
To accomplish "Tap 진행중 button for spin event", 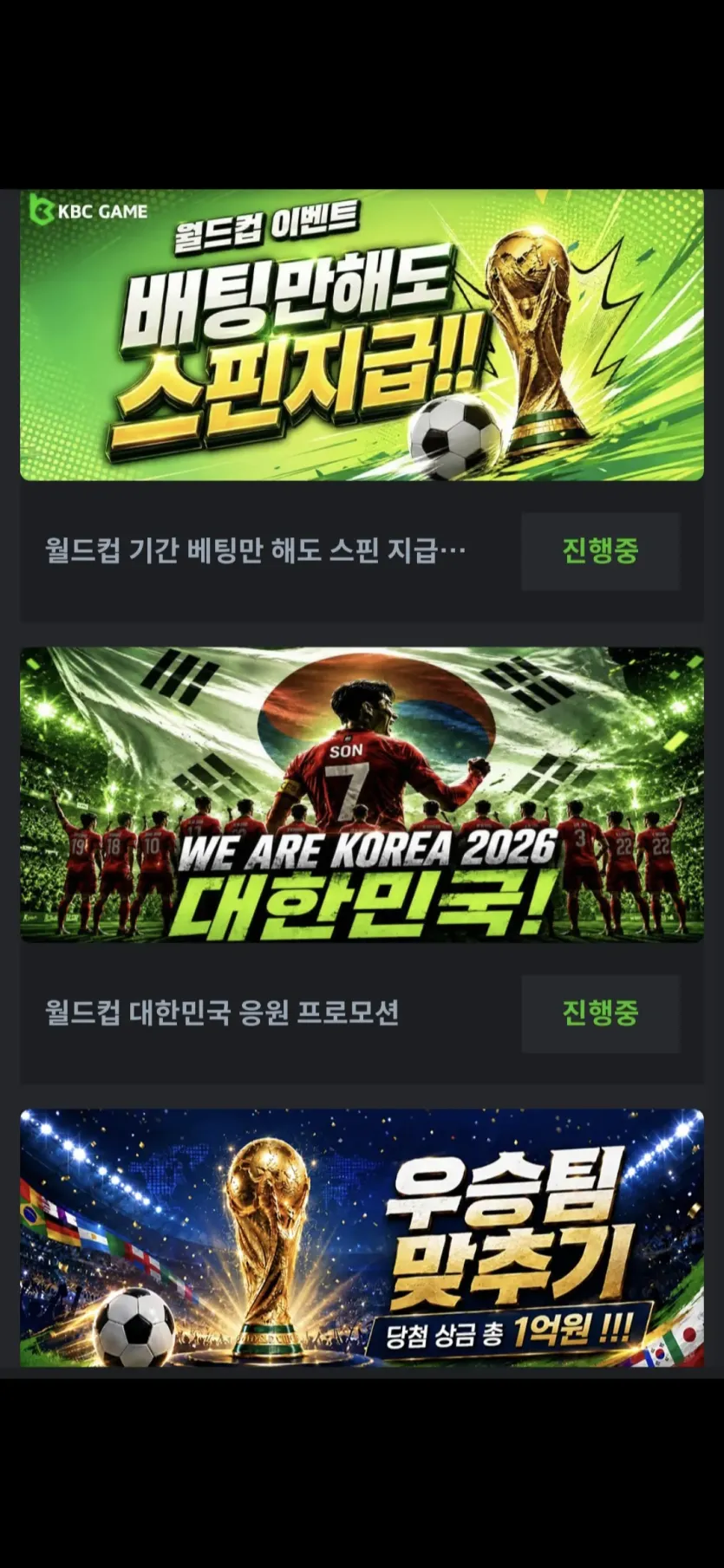I will coord(600,551).
